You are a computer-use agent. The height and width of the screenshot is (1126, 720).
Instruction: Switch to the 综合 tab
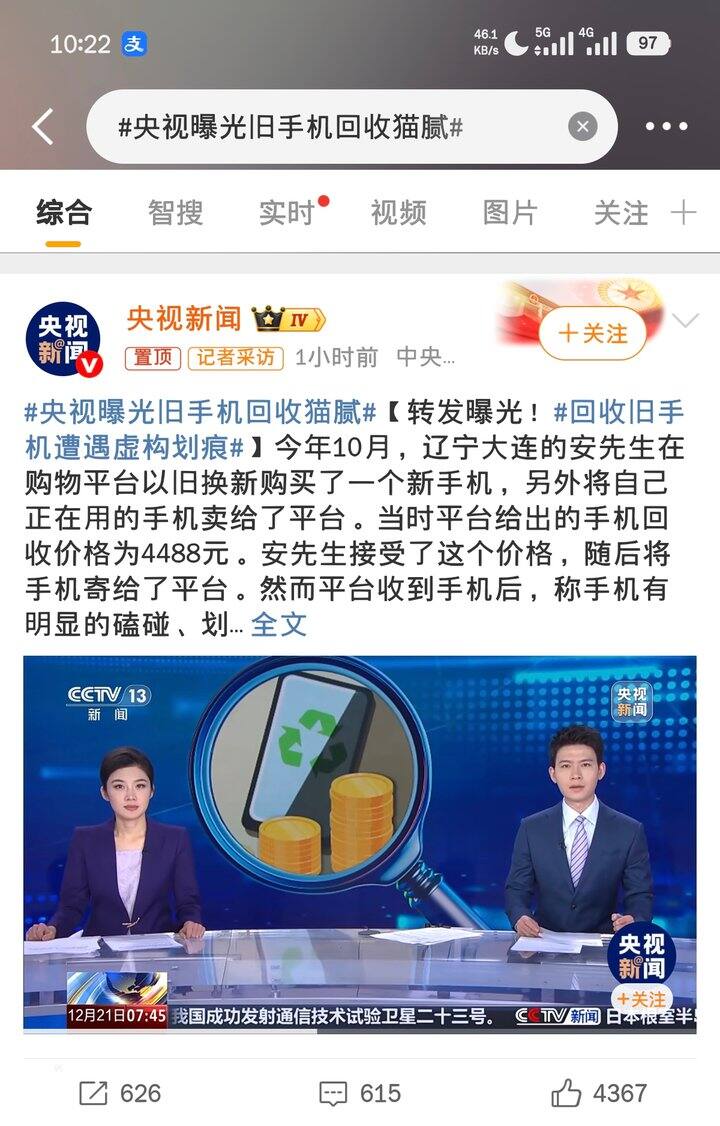coord(64,212)
